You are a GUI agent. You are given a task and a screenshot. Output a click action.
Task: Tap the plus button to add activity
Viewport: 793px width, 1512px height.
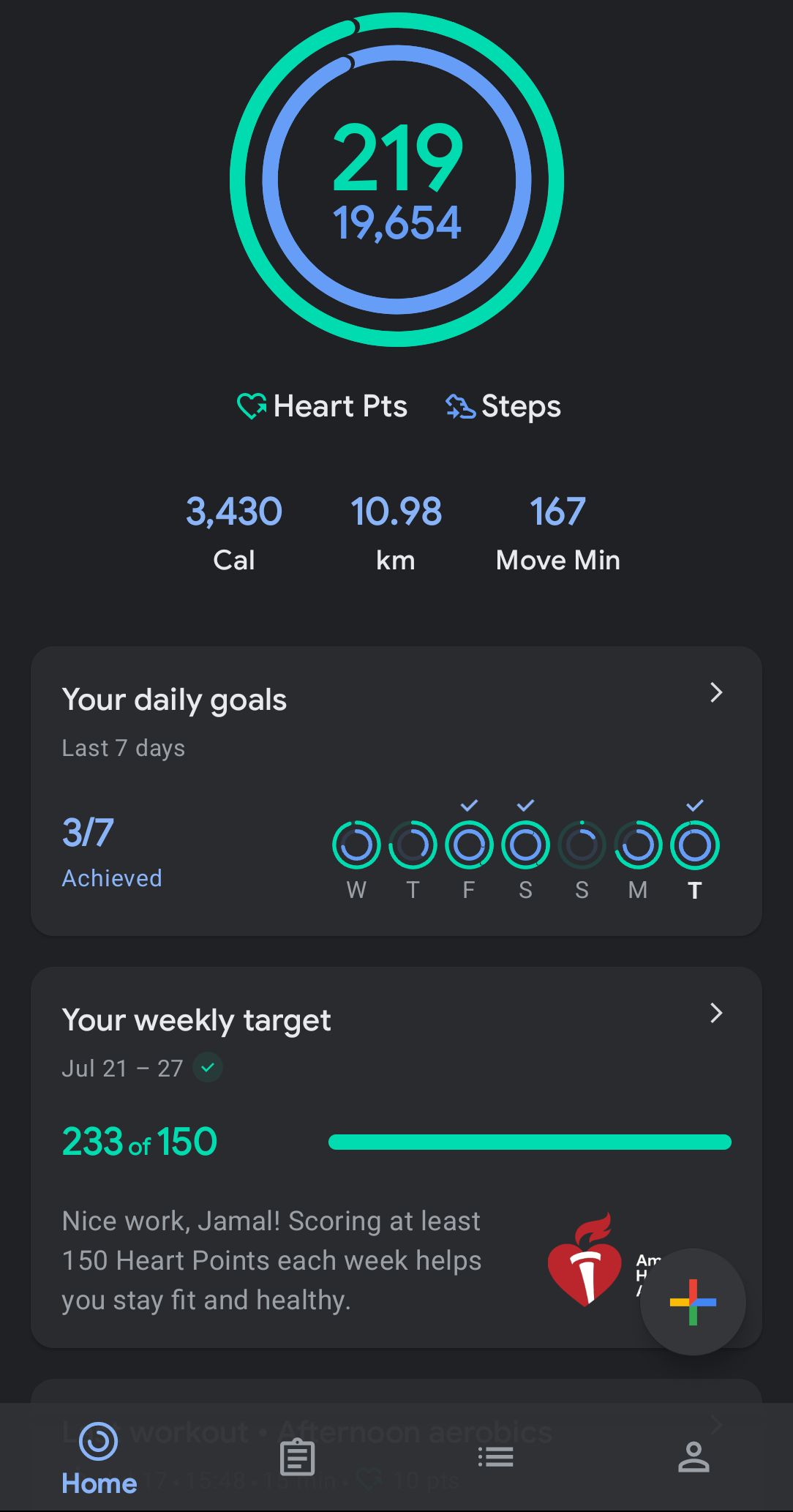click(693, 1302)
